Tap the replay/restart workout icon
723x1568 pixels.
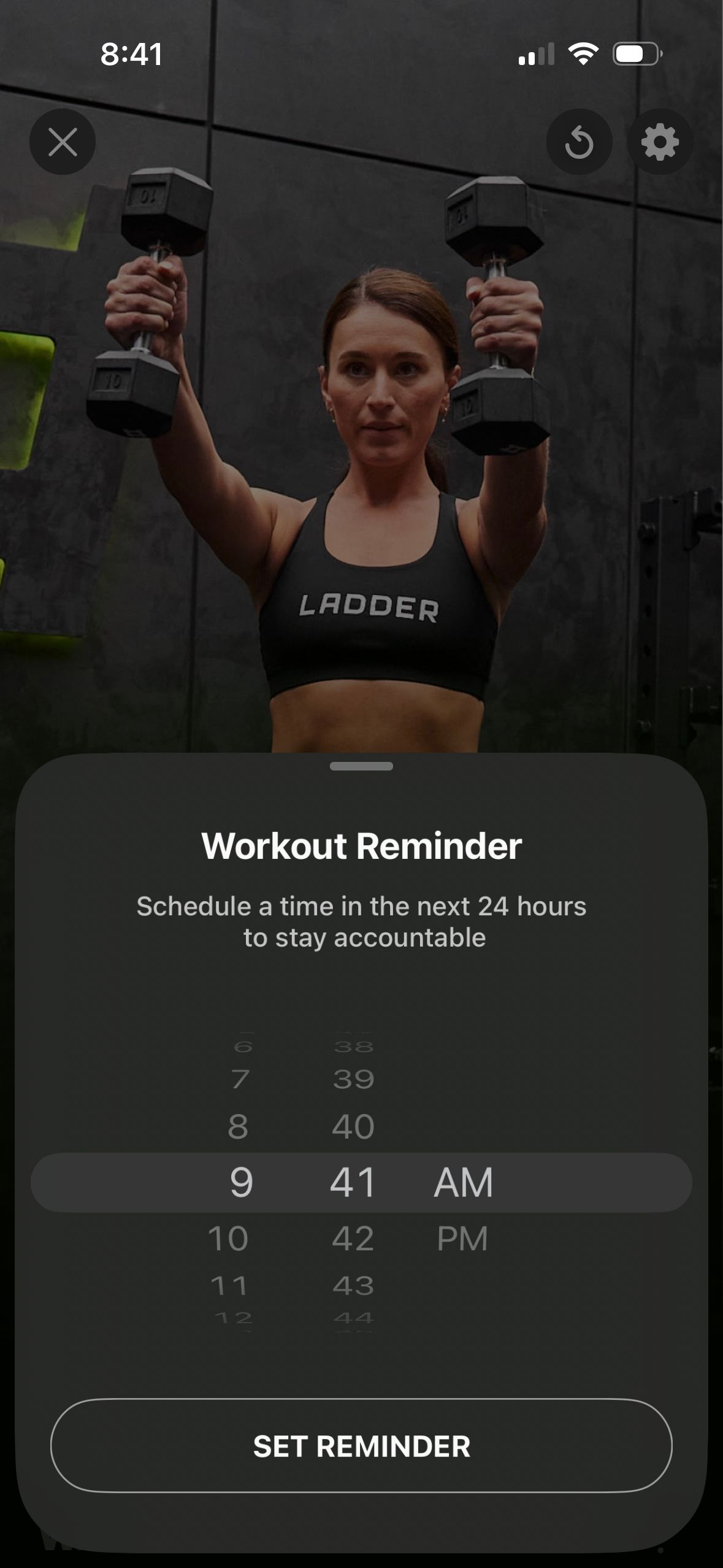click(x=579, y=142)
